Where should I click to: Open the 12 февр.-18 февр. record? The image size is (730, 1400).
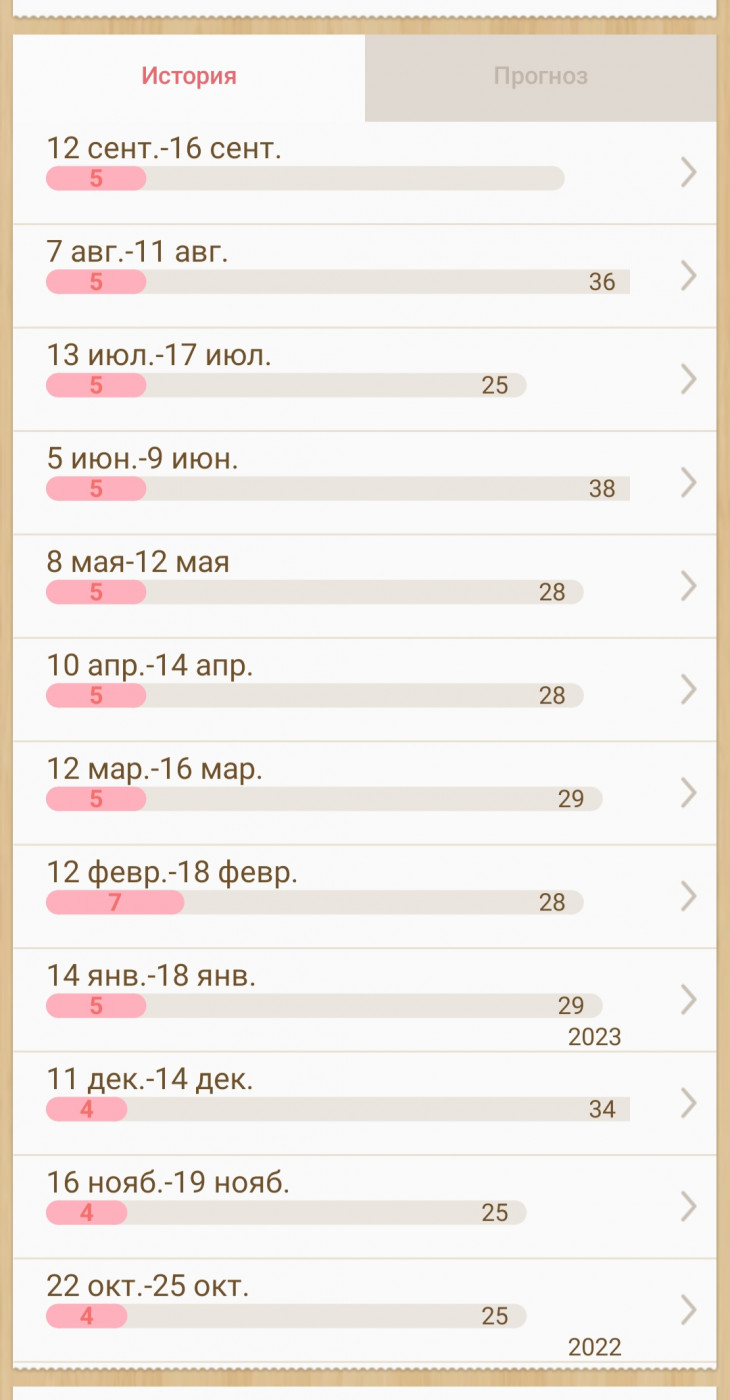tap(364, 896)
